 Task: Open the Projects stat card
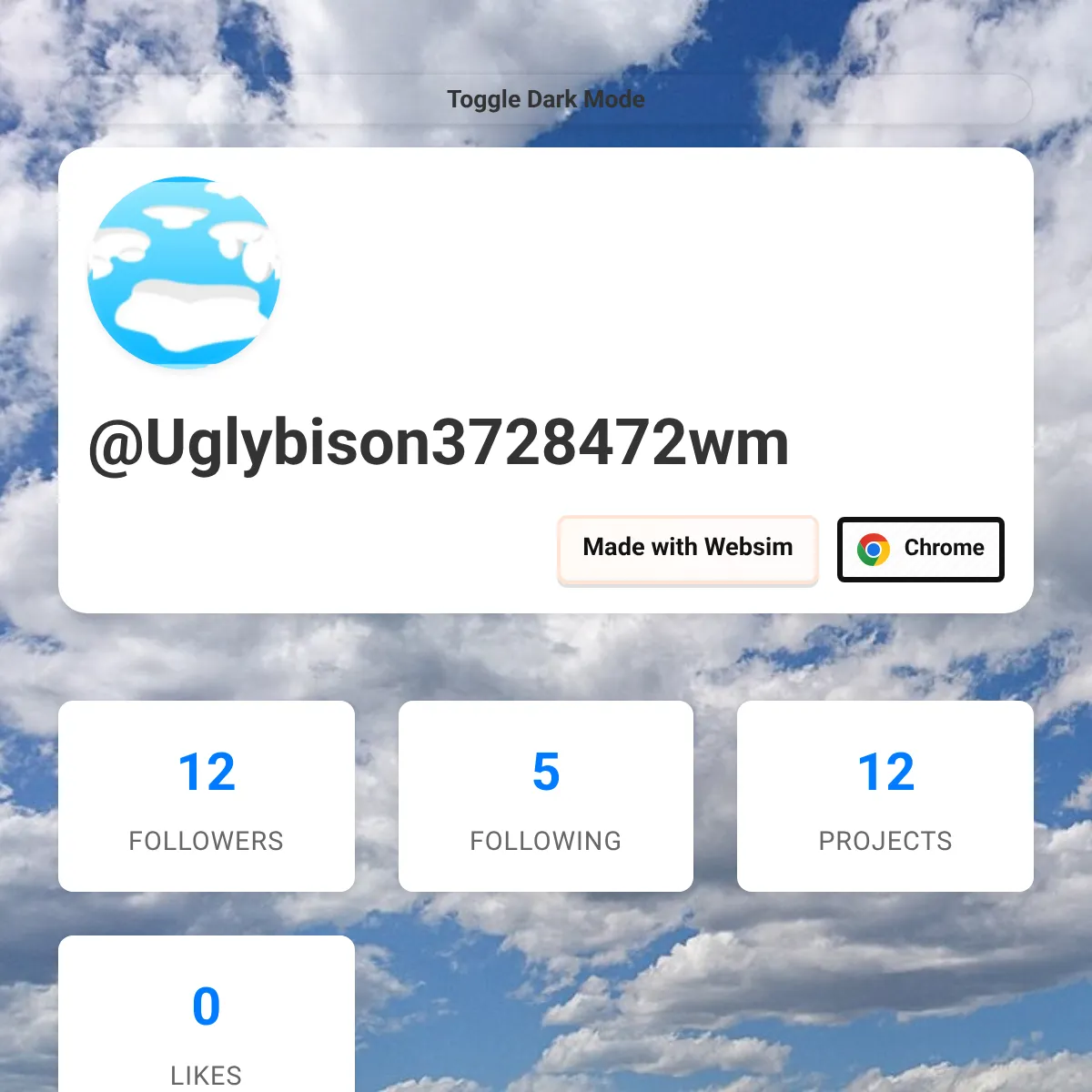click(885, 796)
